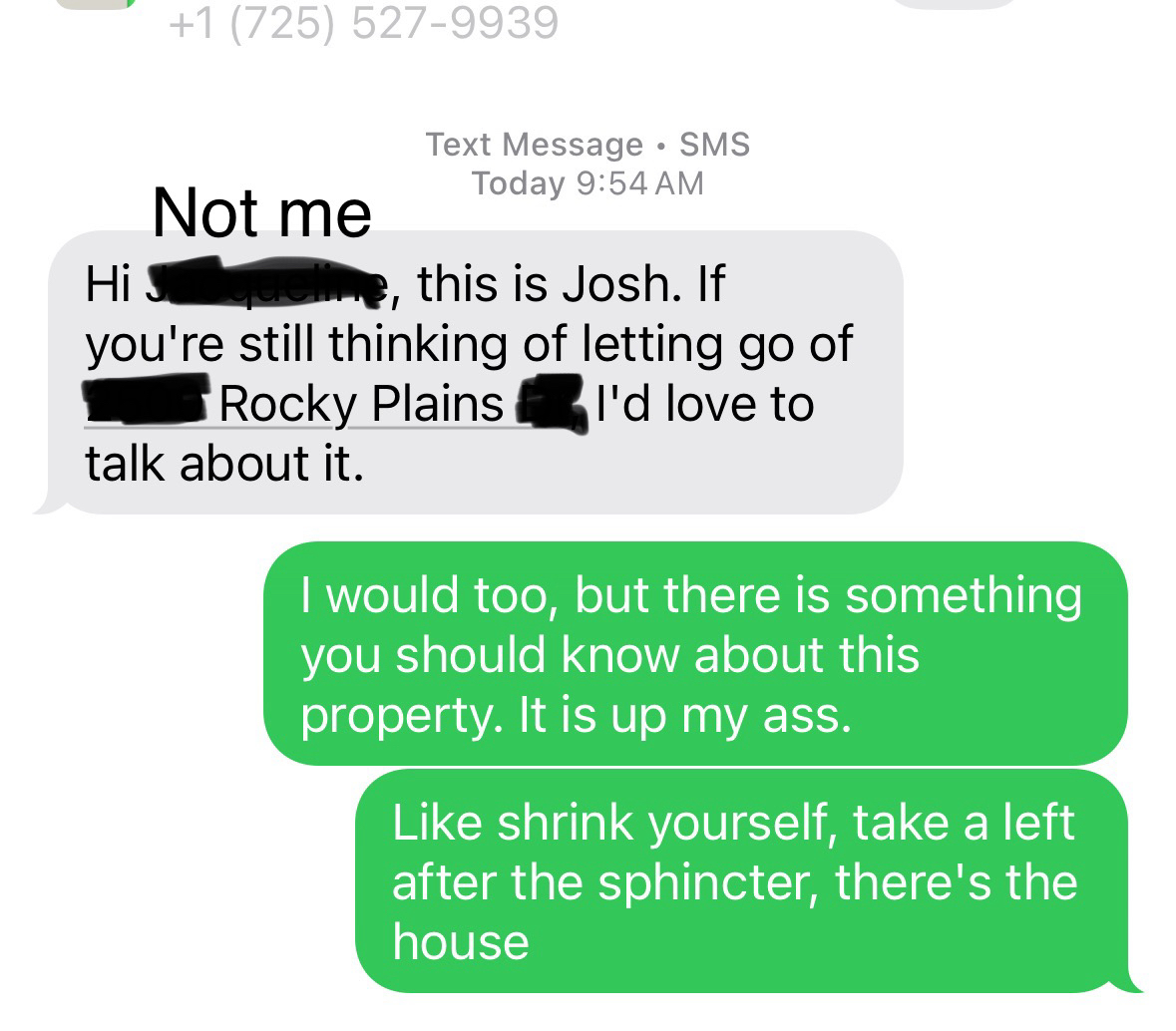Open contact details for +1 (725) 527-9939
Image resolution: width=1176 pixels, height=1031 pixels.
coord(365,22)
